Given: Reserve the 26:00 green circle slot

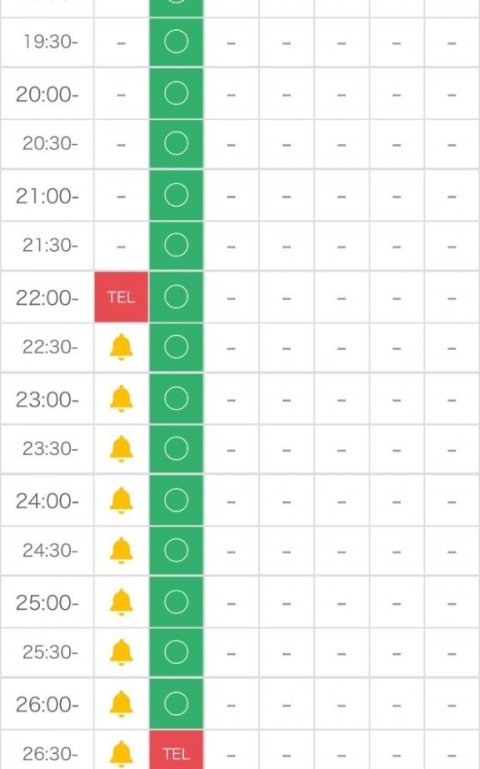Looking at the screenshot, I should point(176,704).
